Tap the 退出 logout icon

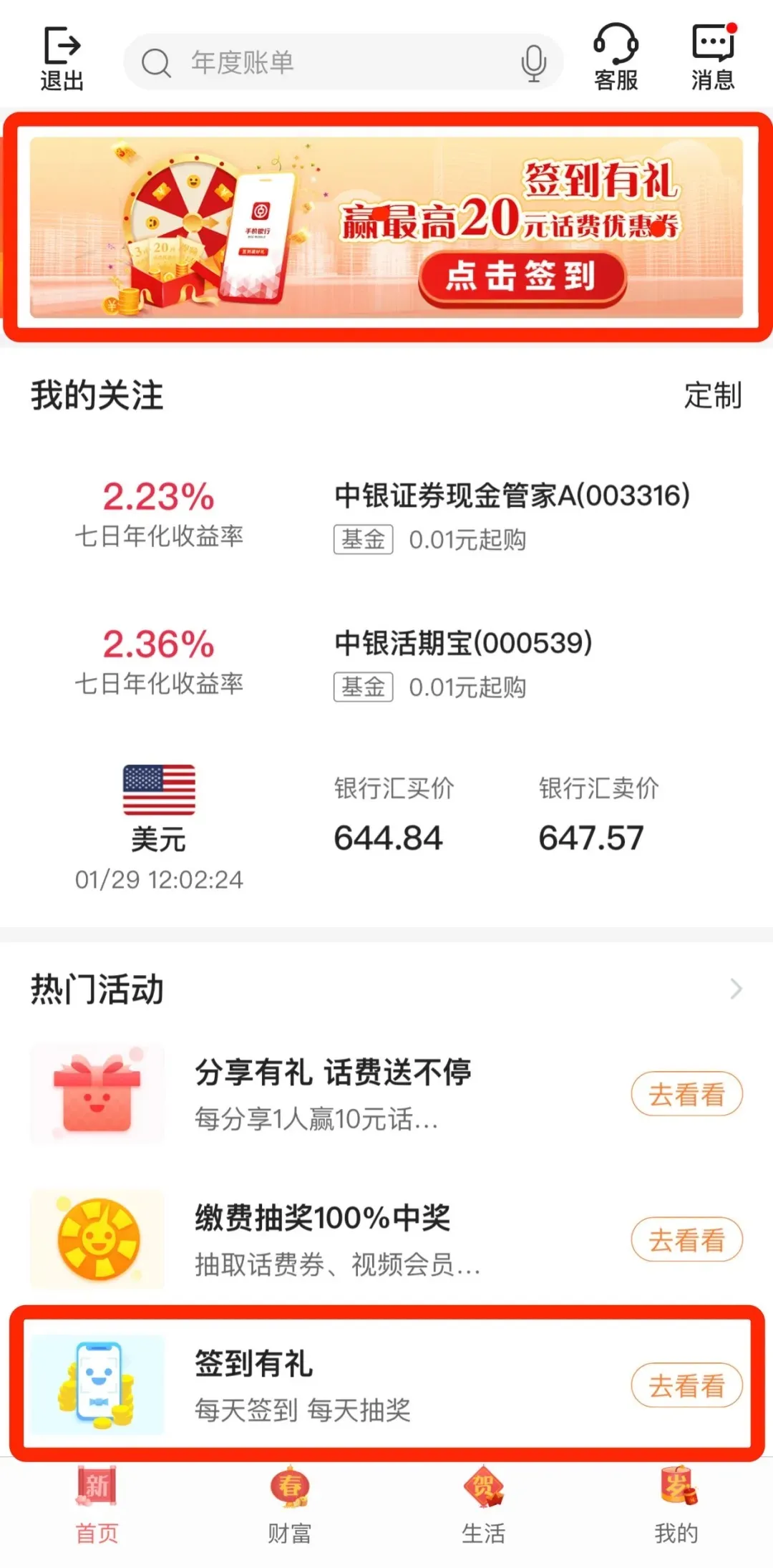(x=62, y=59)
